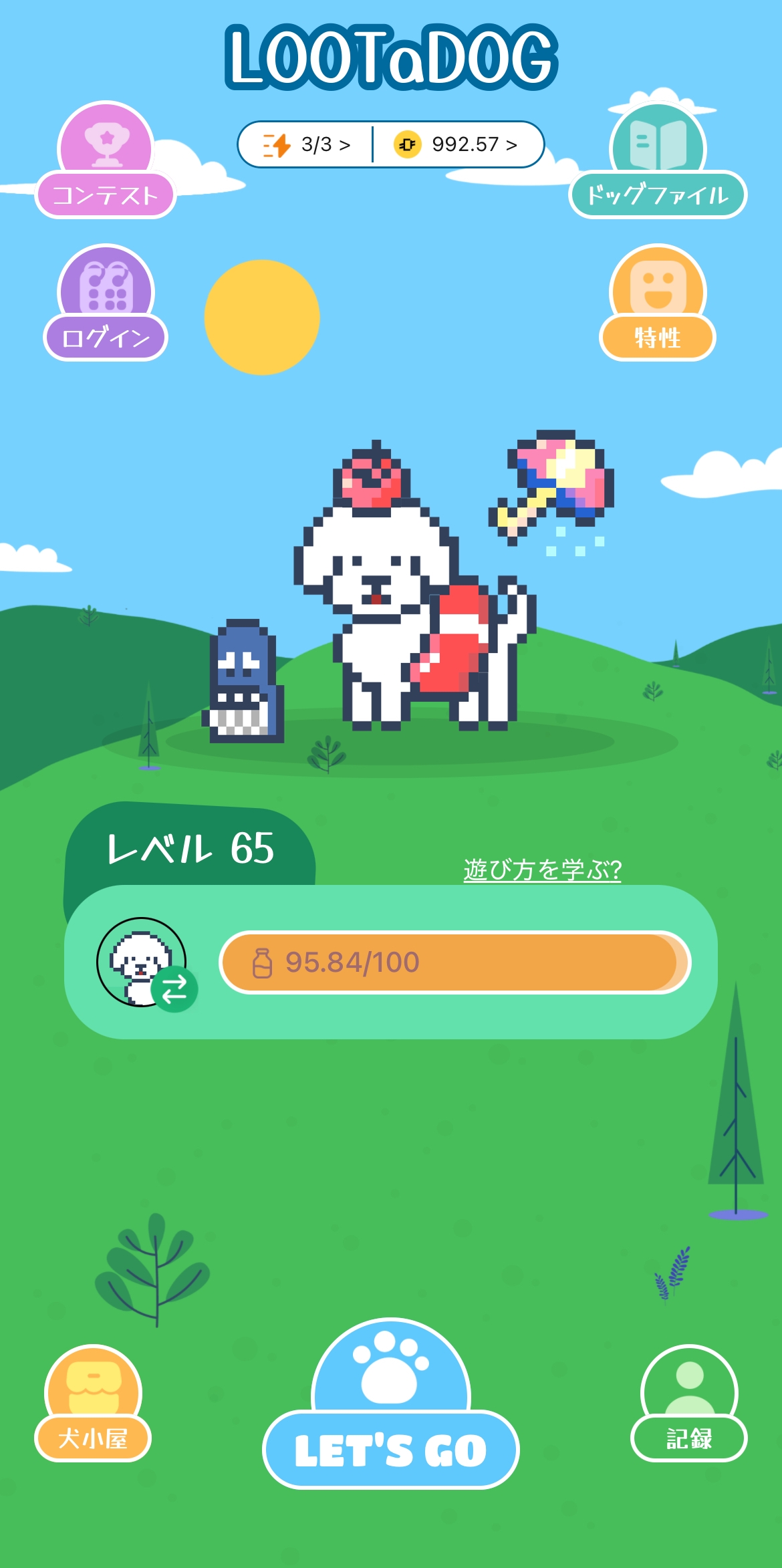Open the 3/3 energy details
The width and height of the screenshot is (782, 1568).
(x=307, y=144)
